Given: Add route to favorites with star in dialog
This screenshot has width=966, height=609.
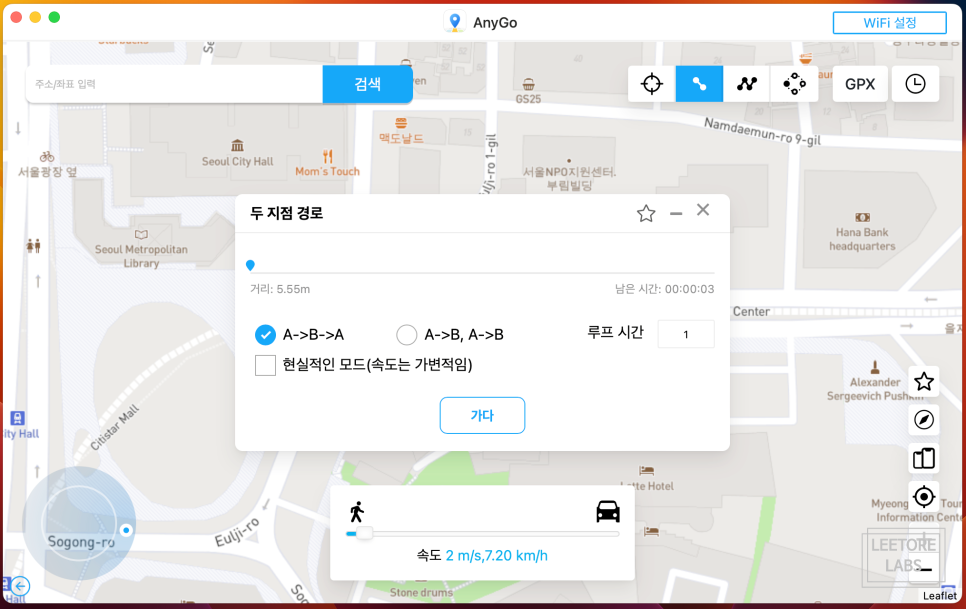Looking at the screenshot, I should (x=646, y=213).
